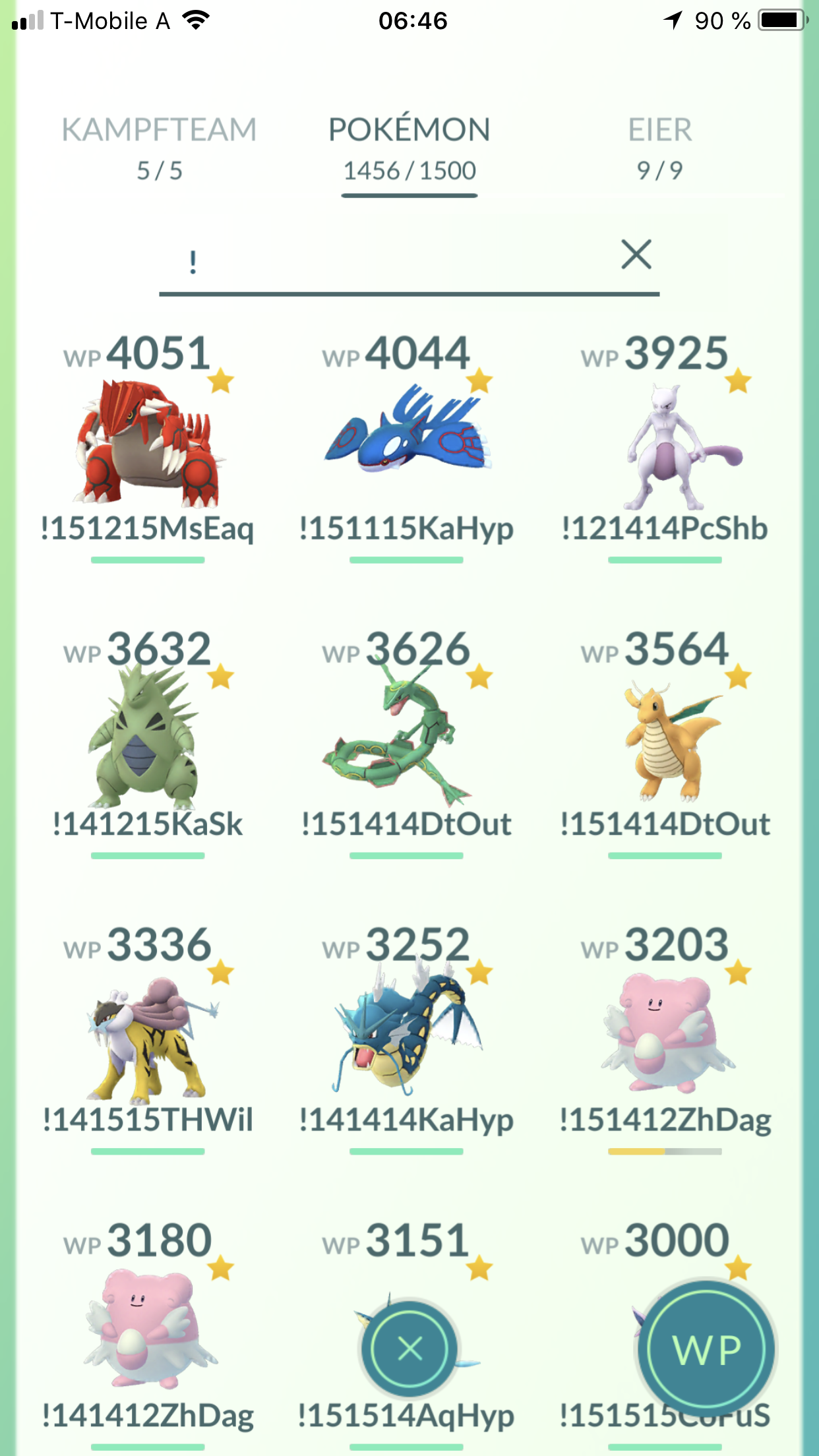The width and height of the screenshot is (819, 1456).
Task: View the Blissey named !141412ZhDag
Action: pyautogui.click(x=148, y=1332)
